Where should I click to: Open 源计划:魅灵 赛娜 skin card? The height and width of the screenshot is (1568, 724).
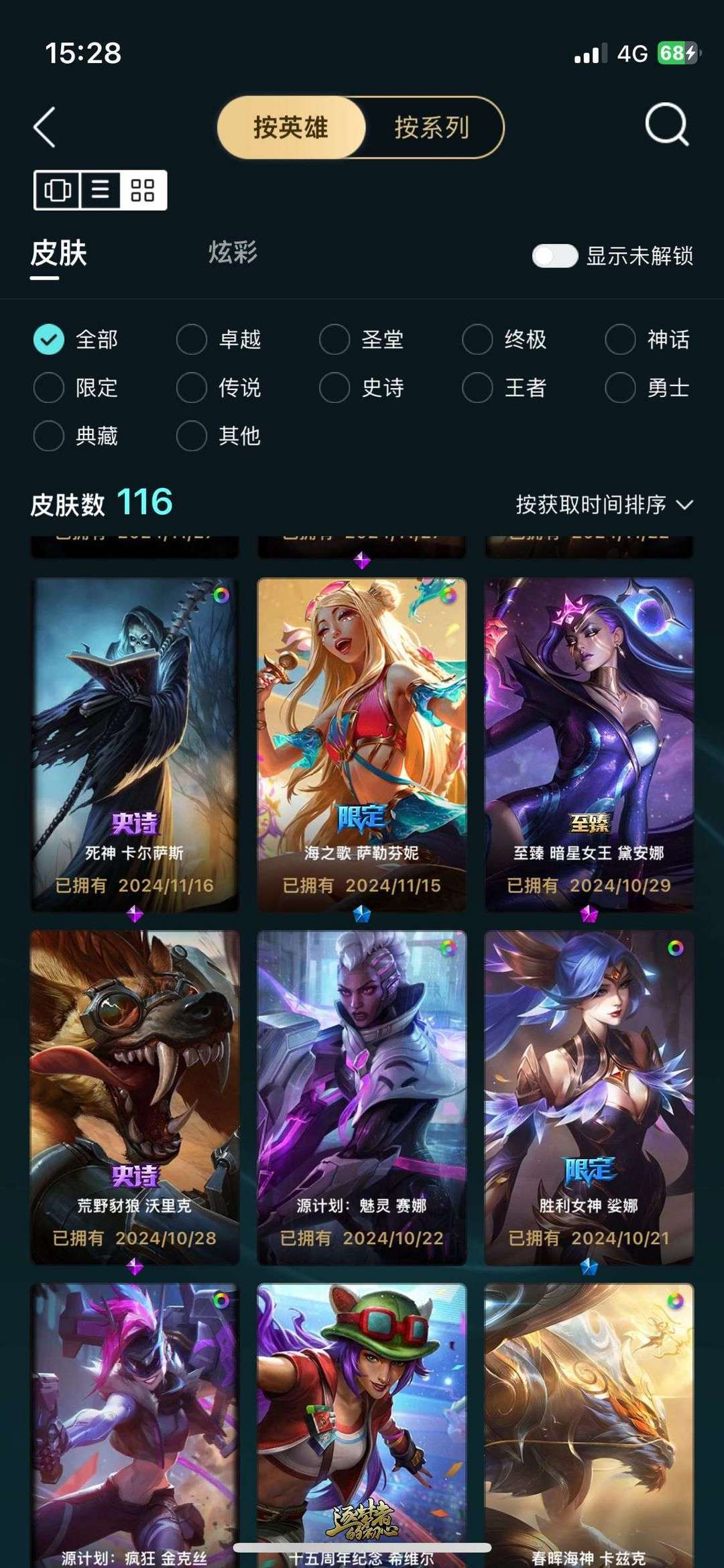pos(362,1097)
